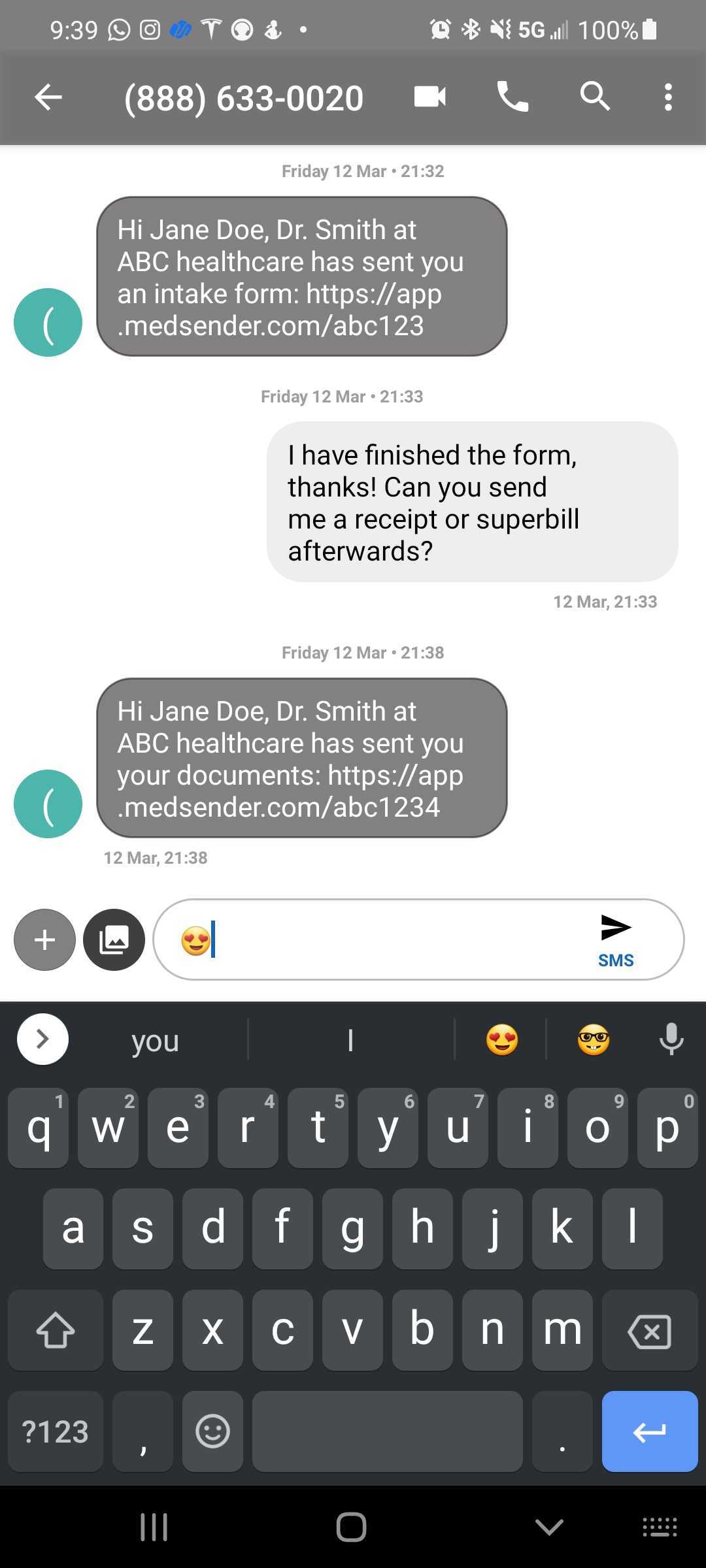Search within this conversation

point(595,97)
